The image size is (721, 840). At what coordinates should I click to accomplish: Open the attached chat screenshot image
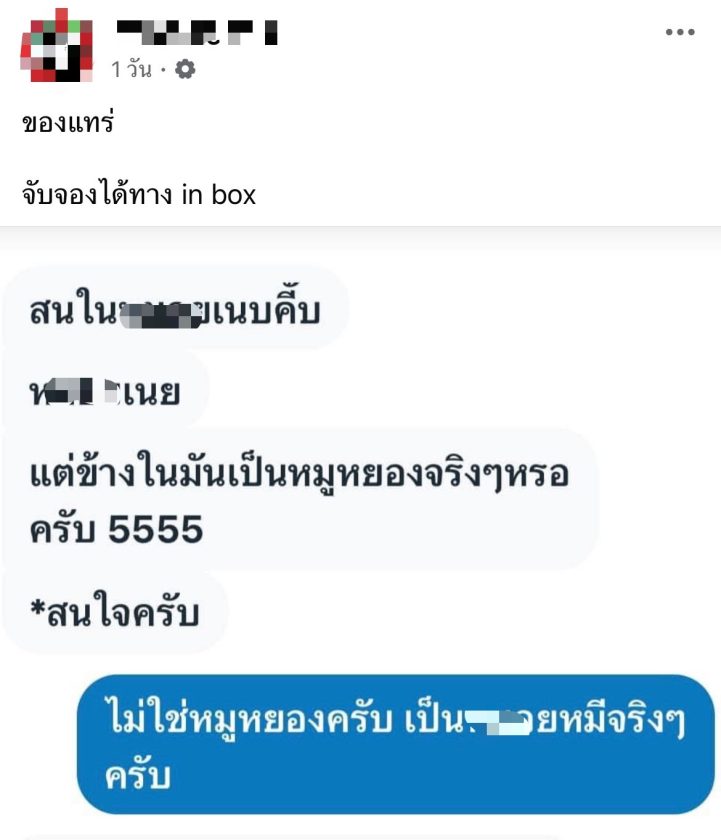click(360, 540)
